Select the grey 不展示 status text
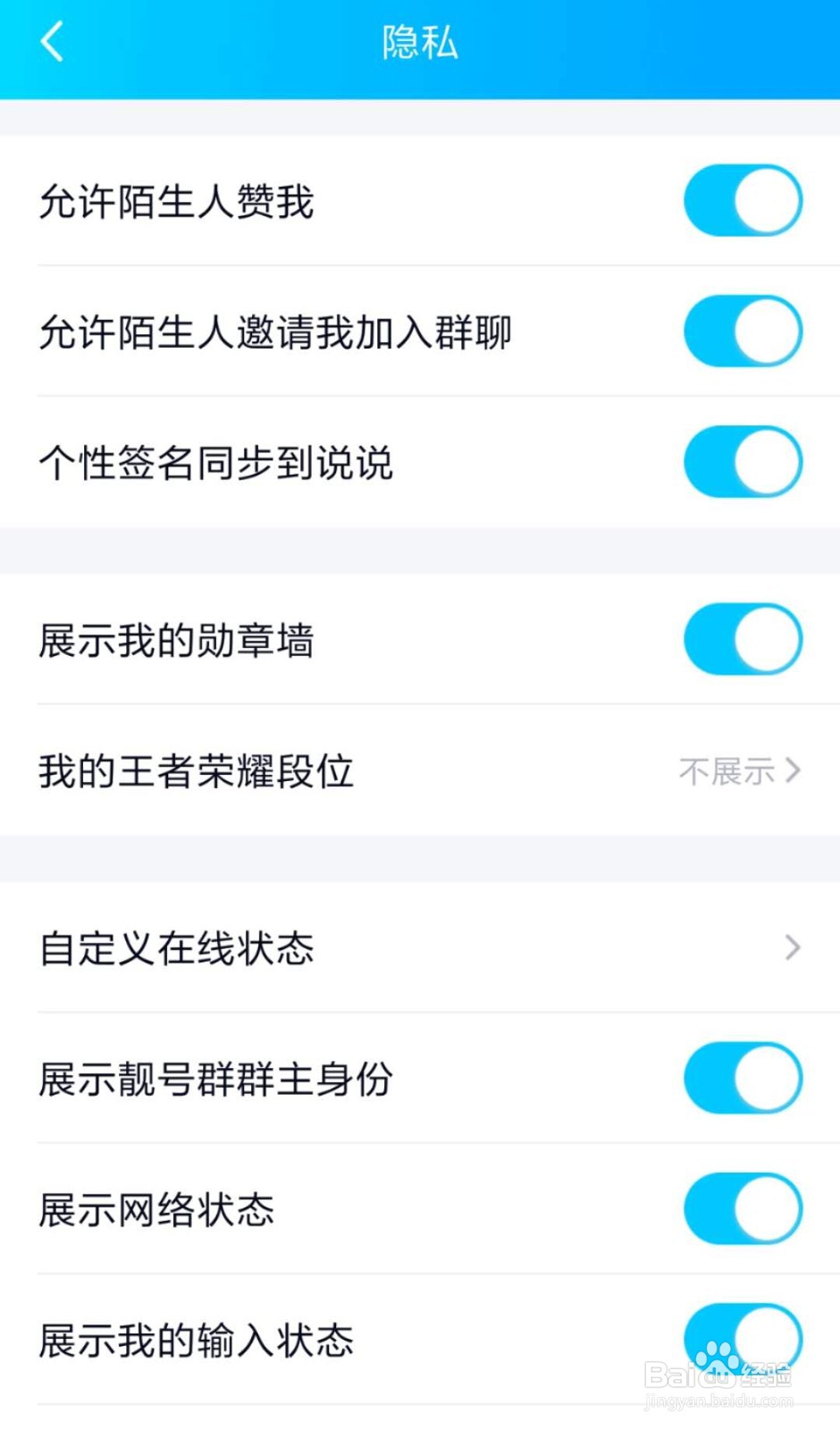 pos(724,770)
